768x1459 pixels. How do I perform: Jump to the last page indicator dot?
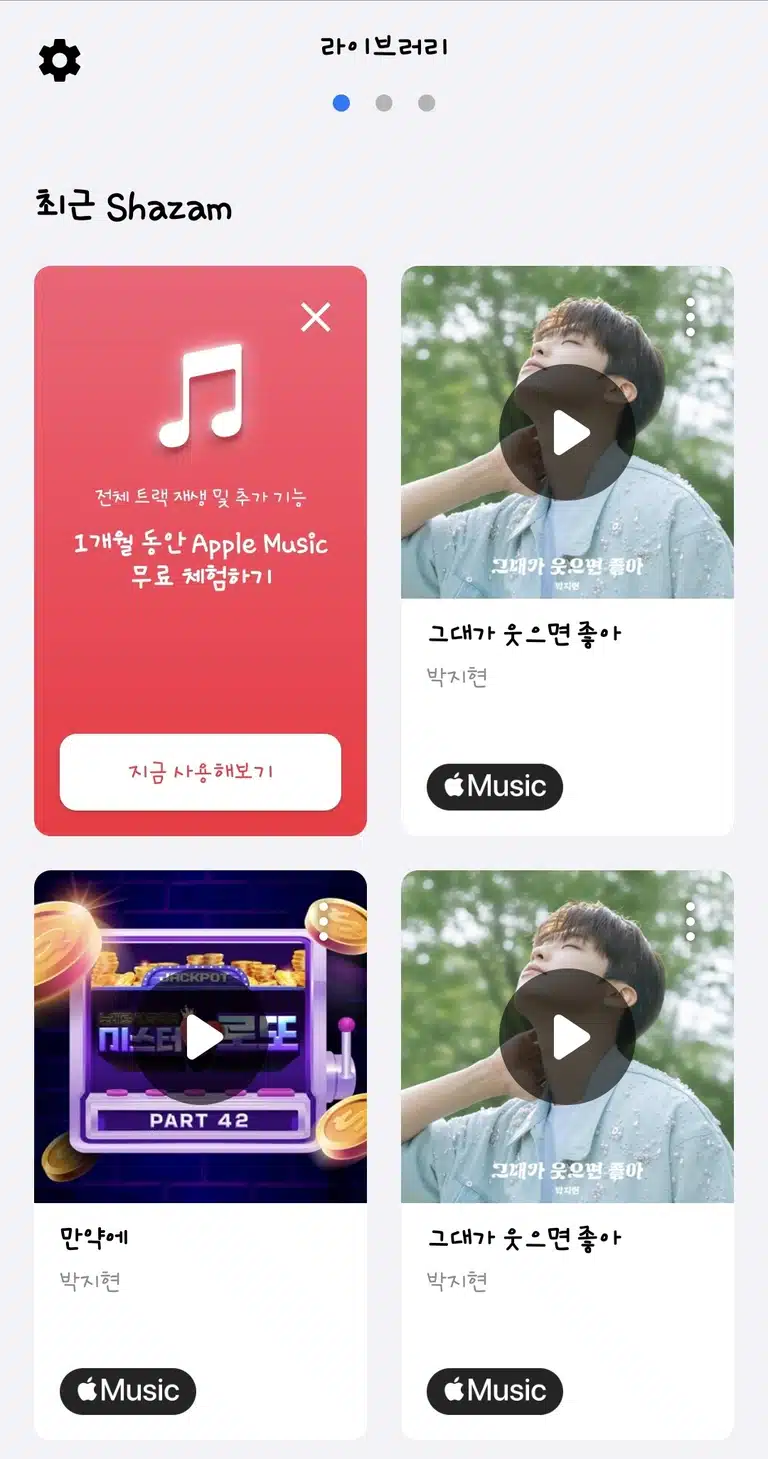pos(427,103)
